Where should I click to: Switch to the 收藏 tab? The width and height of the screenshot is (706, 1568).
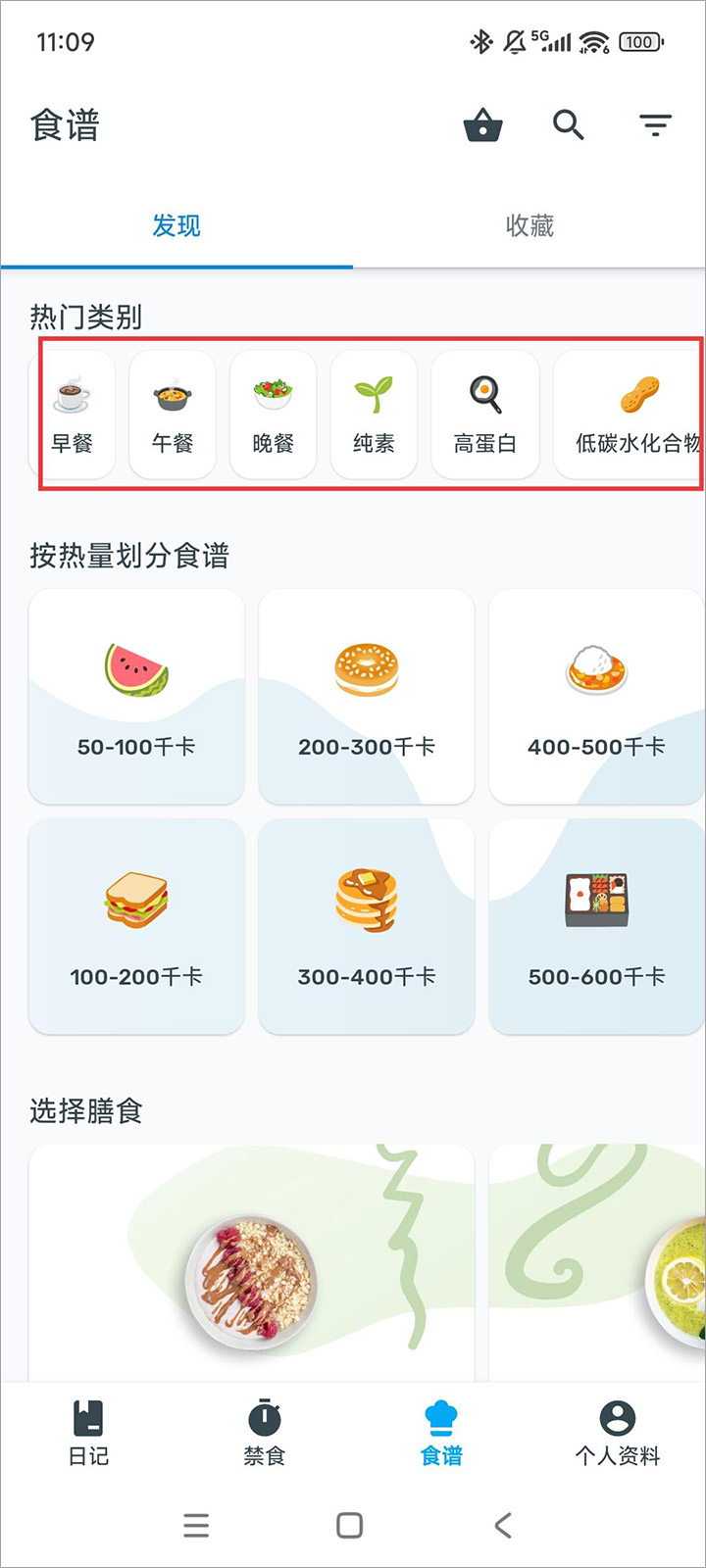coord(529,226)
